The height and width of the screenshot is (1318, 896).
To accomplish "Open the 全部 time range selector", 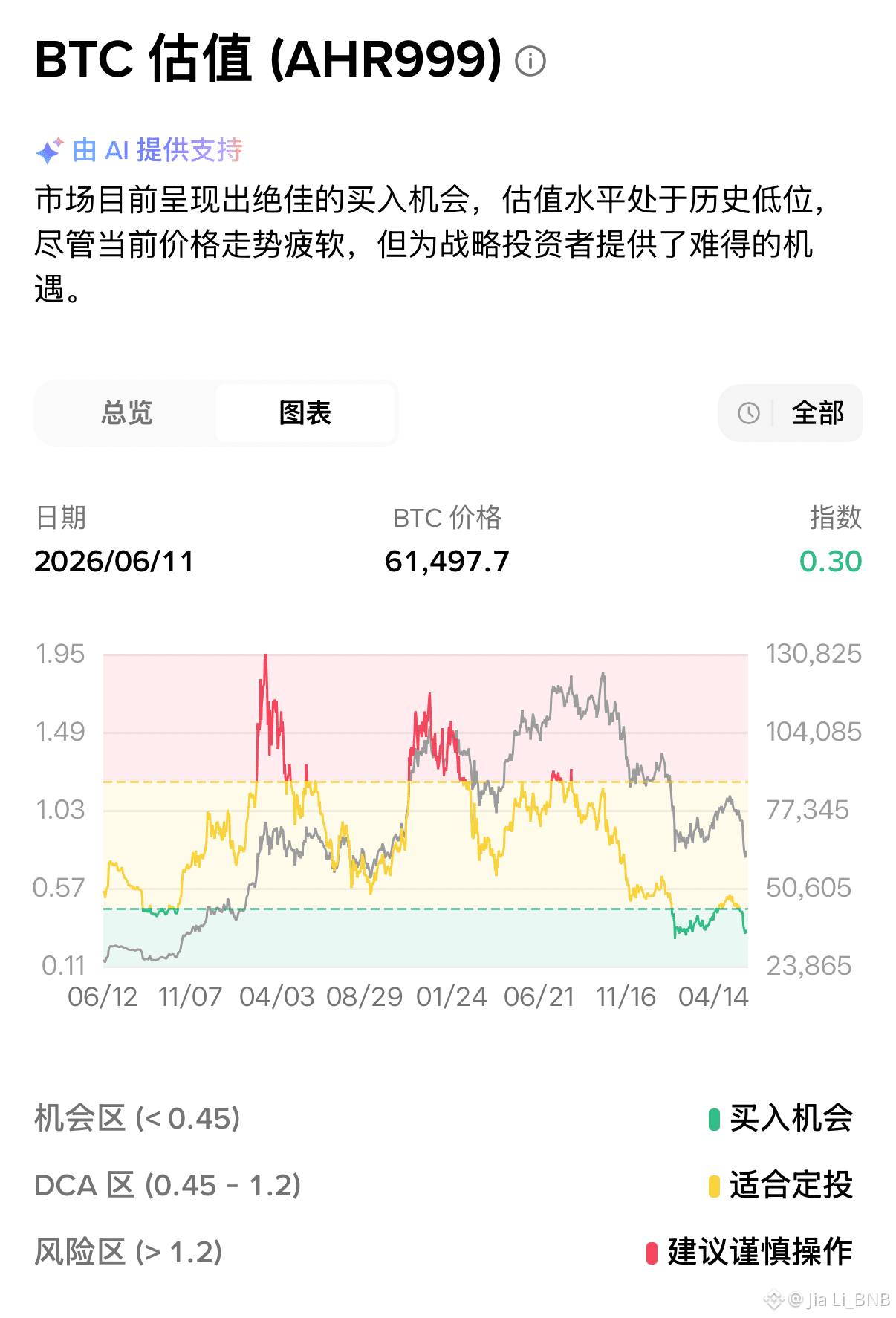I will 790,413.
